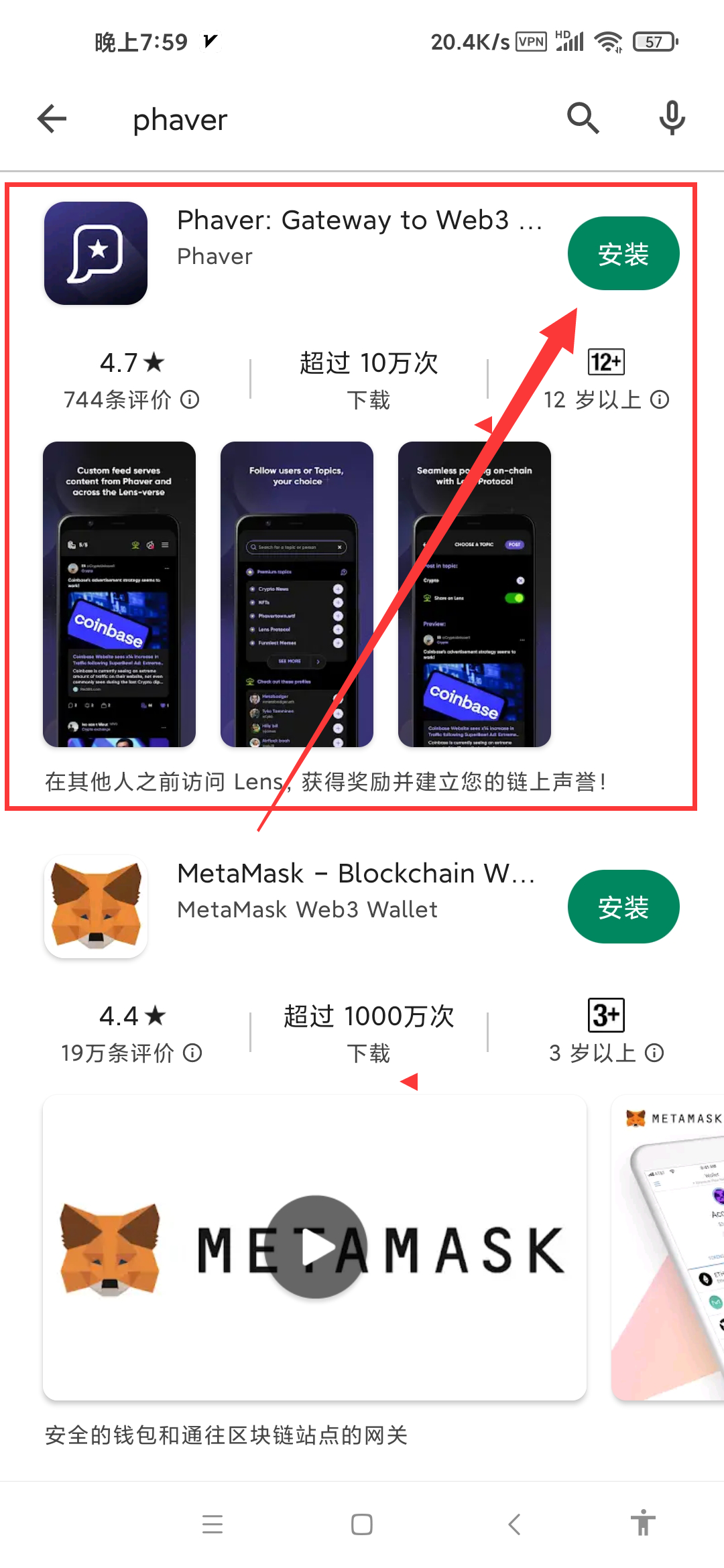Go back from search results

coord(52,119)
